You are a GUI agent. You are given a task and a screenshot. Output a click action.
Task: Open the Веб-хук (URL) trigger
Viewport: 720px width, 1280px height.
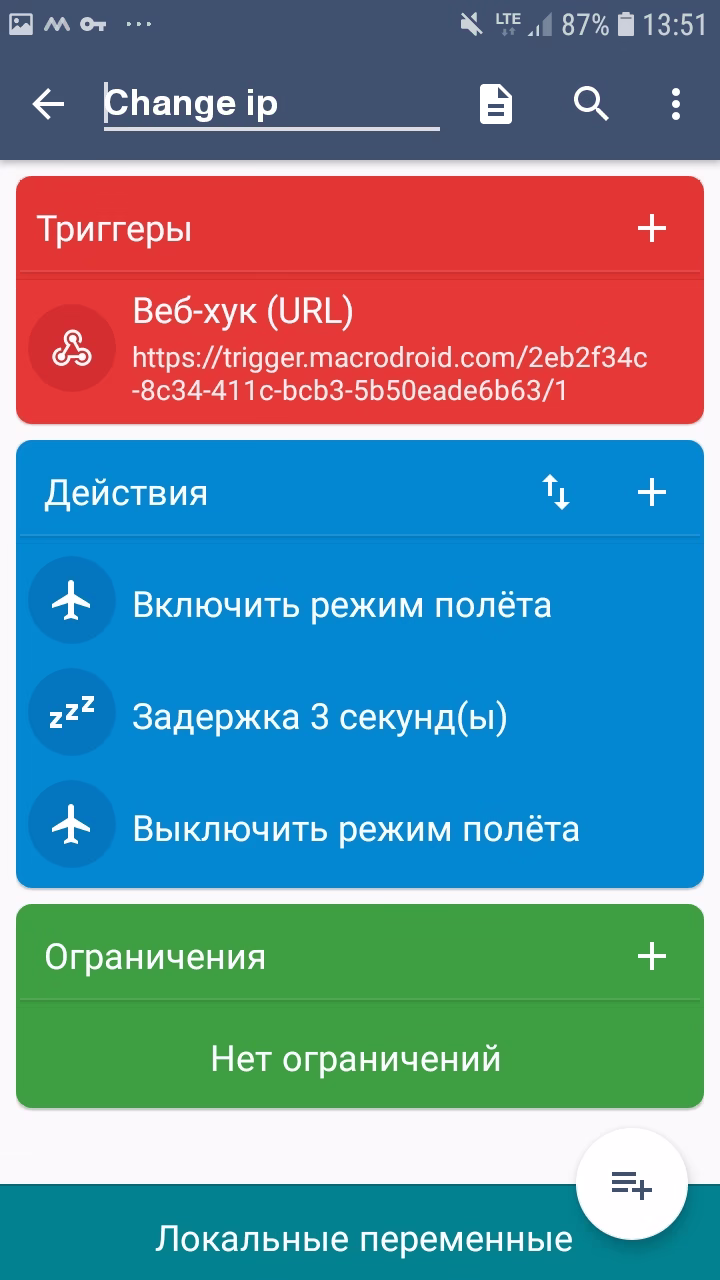(360, 350)
